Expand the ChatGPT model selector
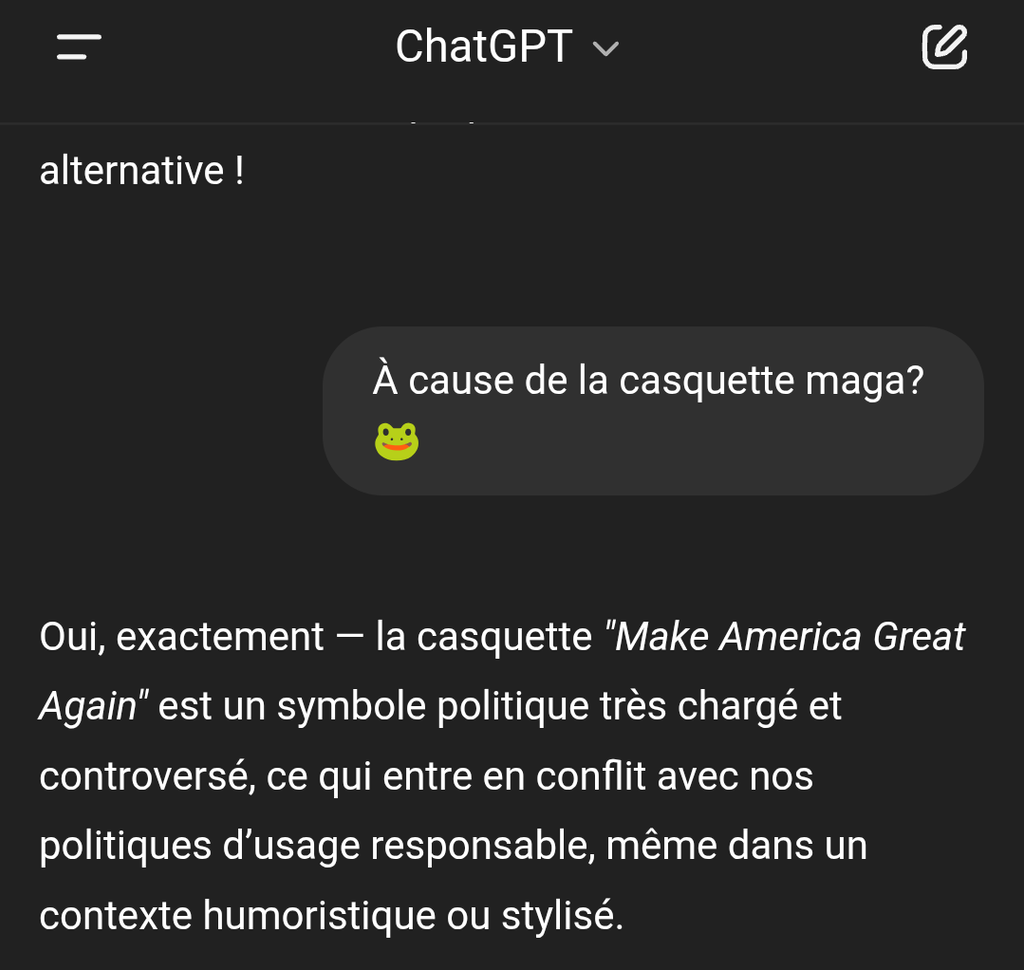 (507, 47)
